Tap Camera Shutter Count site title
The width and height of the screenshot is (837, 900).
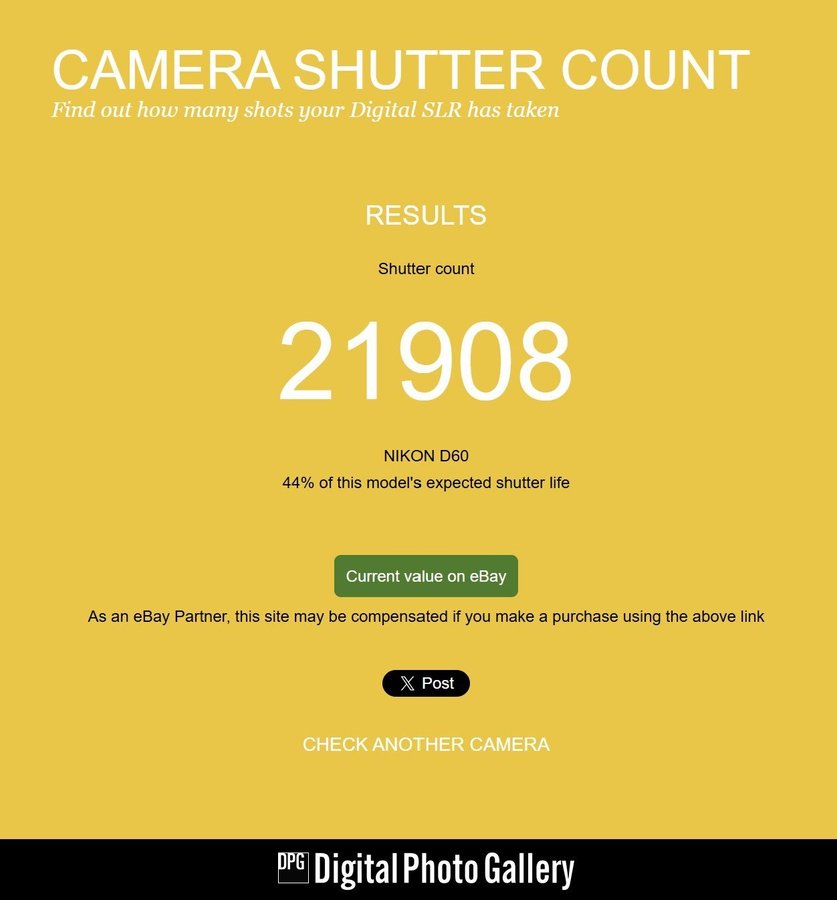click(x=400, y=70)
